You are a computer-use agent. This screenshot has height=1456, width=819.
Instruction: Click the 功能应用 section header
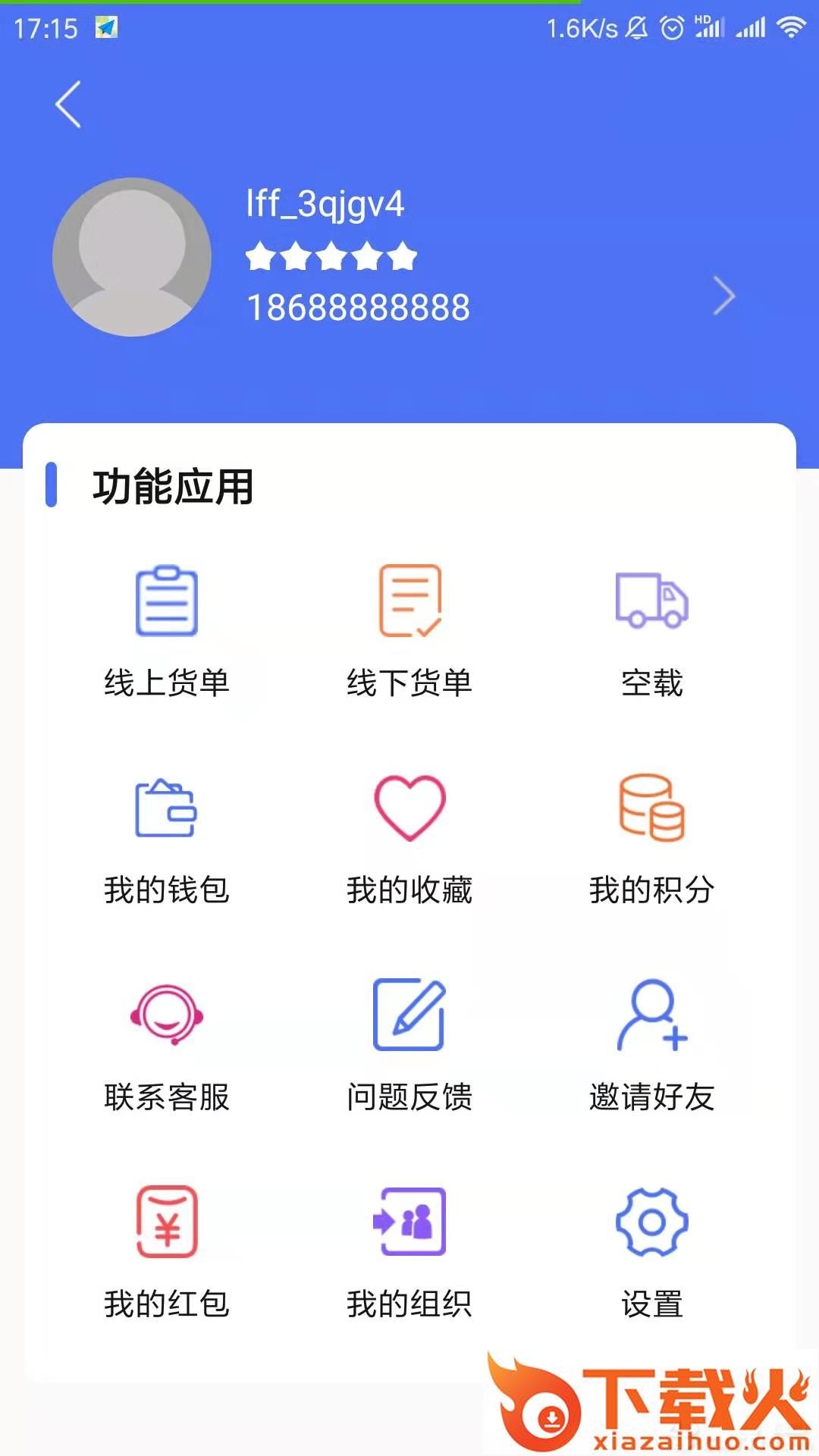[x=173, y=487]
